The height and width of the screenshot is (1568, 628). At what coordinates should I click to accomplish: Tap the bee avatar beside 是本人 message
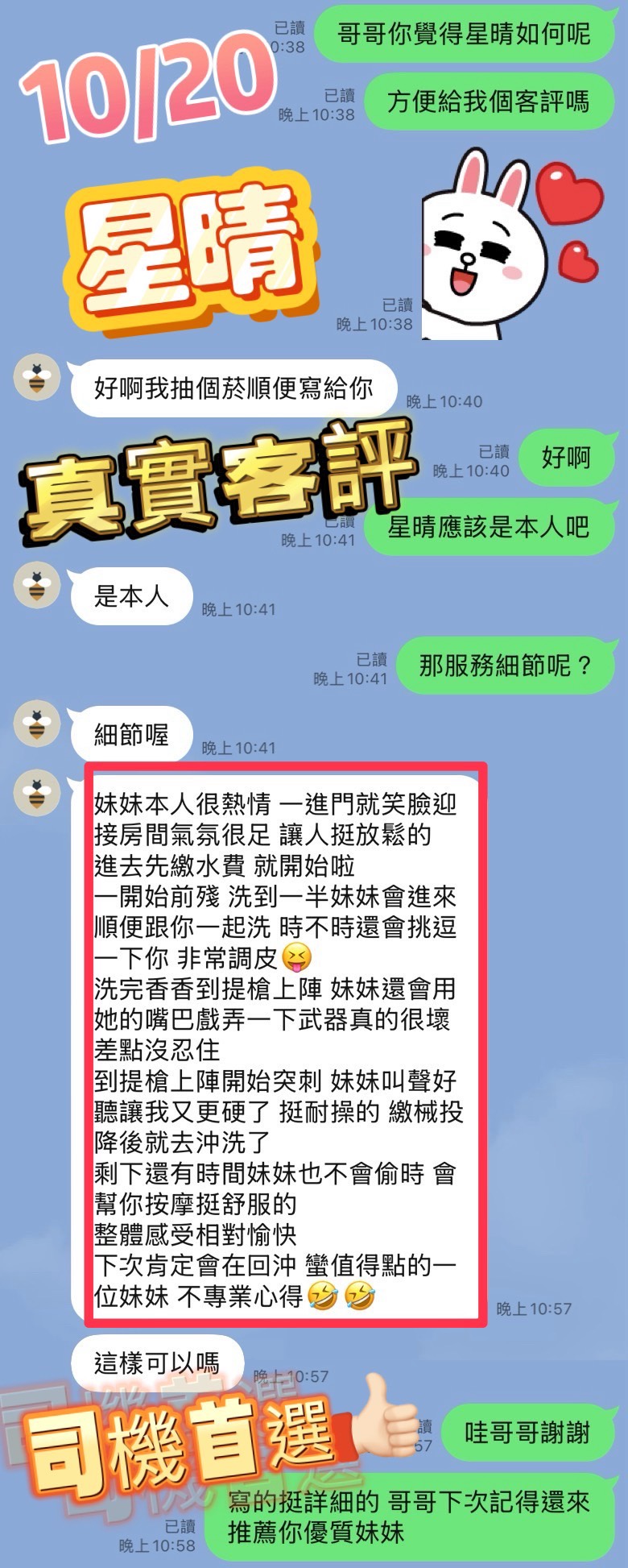tap(36, 585)
